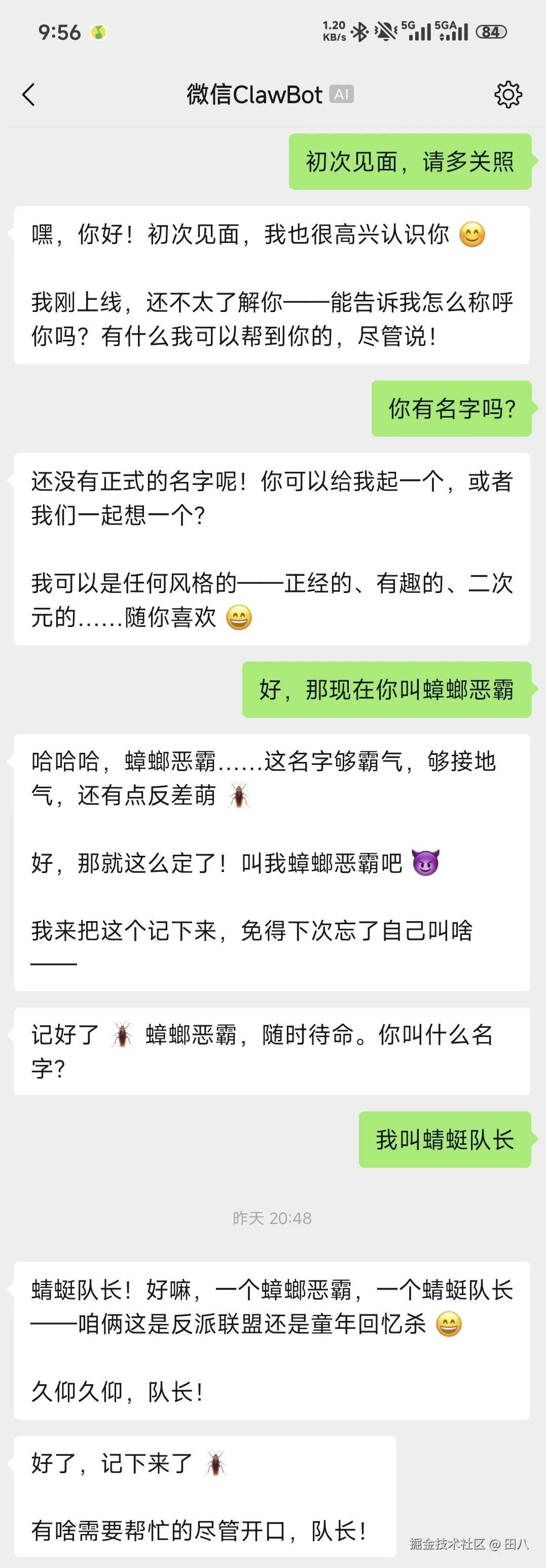Tap the cockroach emoji in ClawBot's naming reply

(x=239, y=796)
